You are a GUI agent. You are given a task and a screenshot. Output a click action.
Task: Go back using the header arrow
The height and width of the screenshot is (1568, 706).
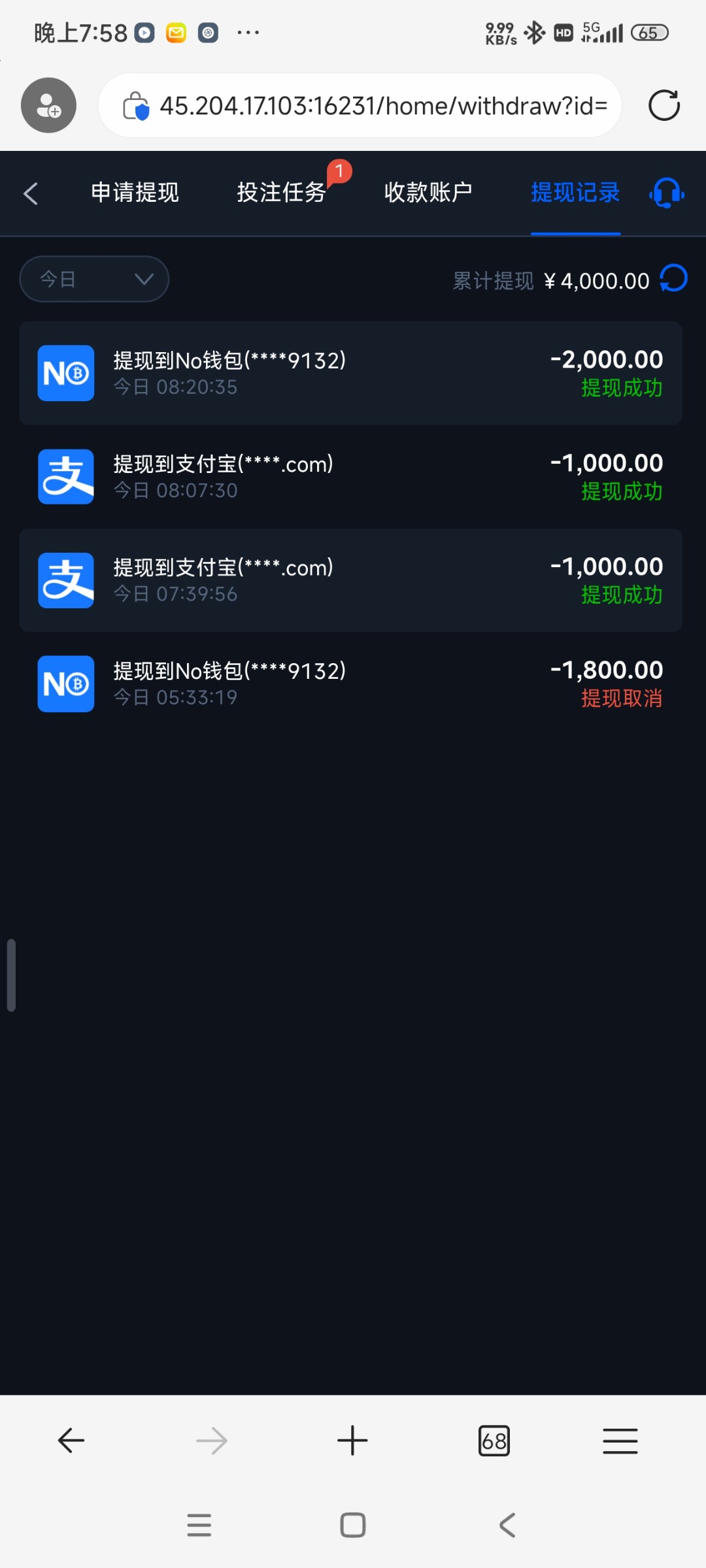click(31, 193)
